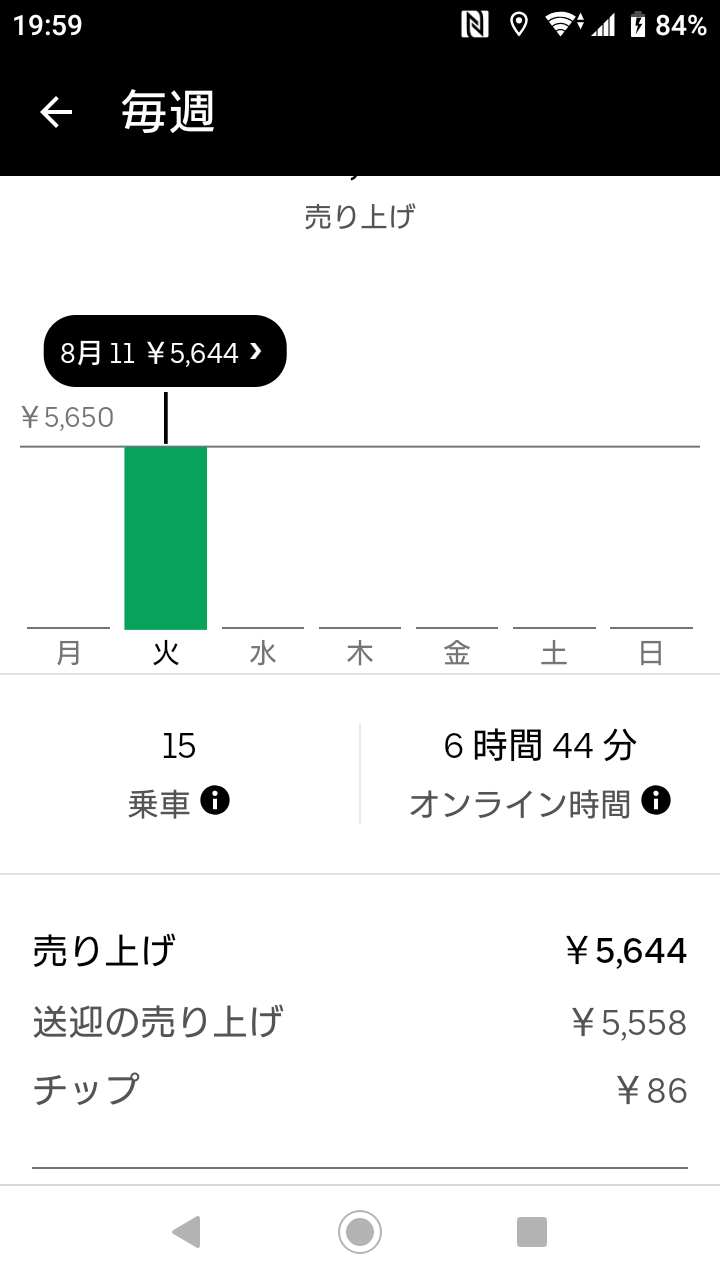Select 水 in the weekly chart
The height and width of the screenshot is (1280, 720).
click(x=262, y=653)
